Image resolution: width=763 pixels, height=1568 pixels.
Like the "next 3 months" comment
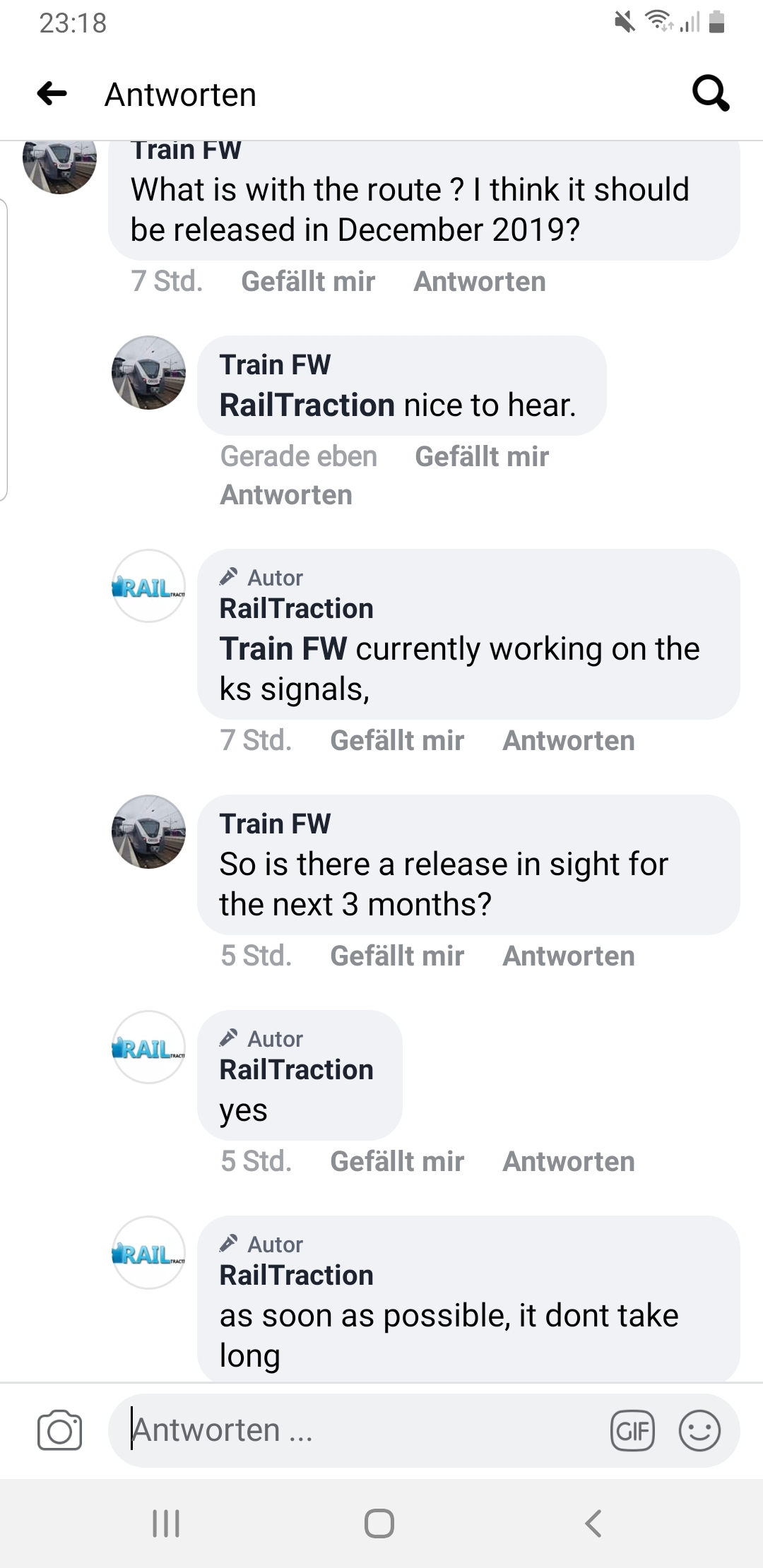click(397, 956)
